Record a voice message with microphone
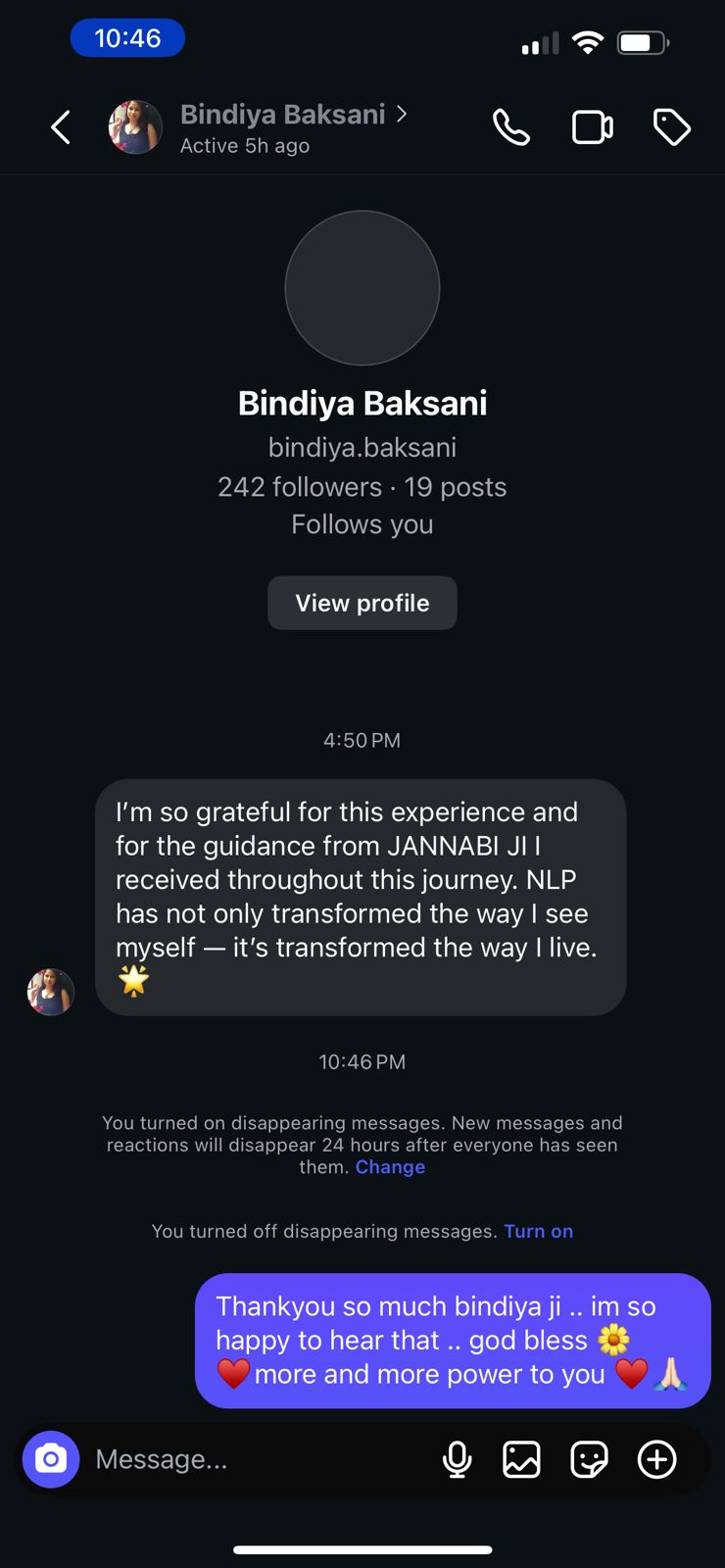 pyautogui.click(x=457, y=1459)
